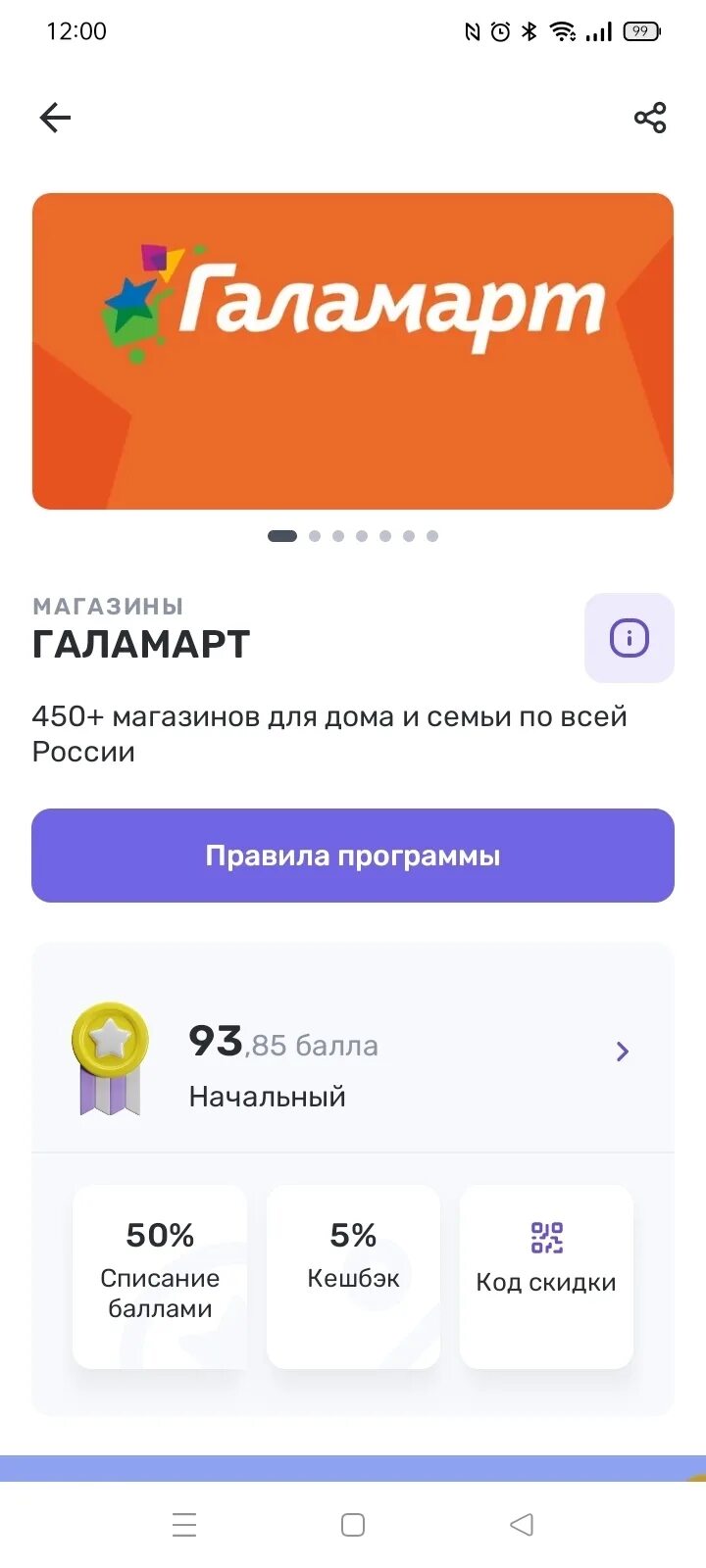Open recent apps from the navigation bar
Image resolution: width=706 pixels, height=1568 pixels.
tap(184, 1525)
